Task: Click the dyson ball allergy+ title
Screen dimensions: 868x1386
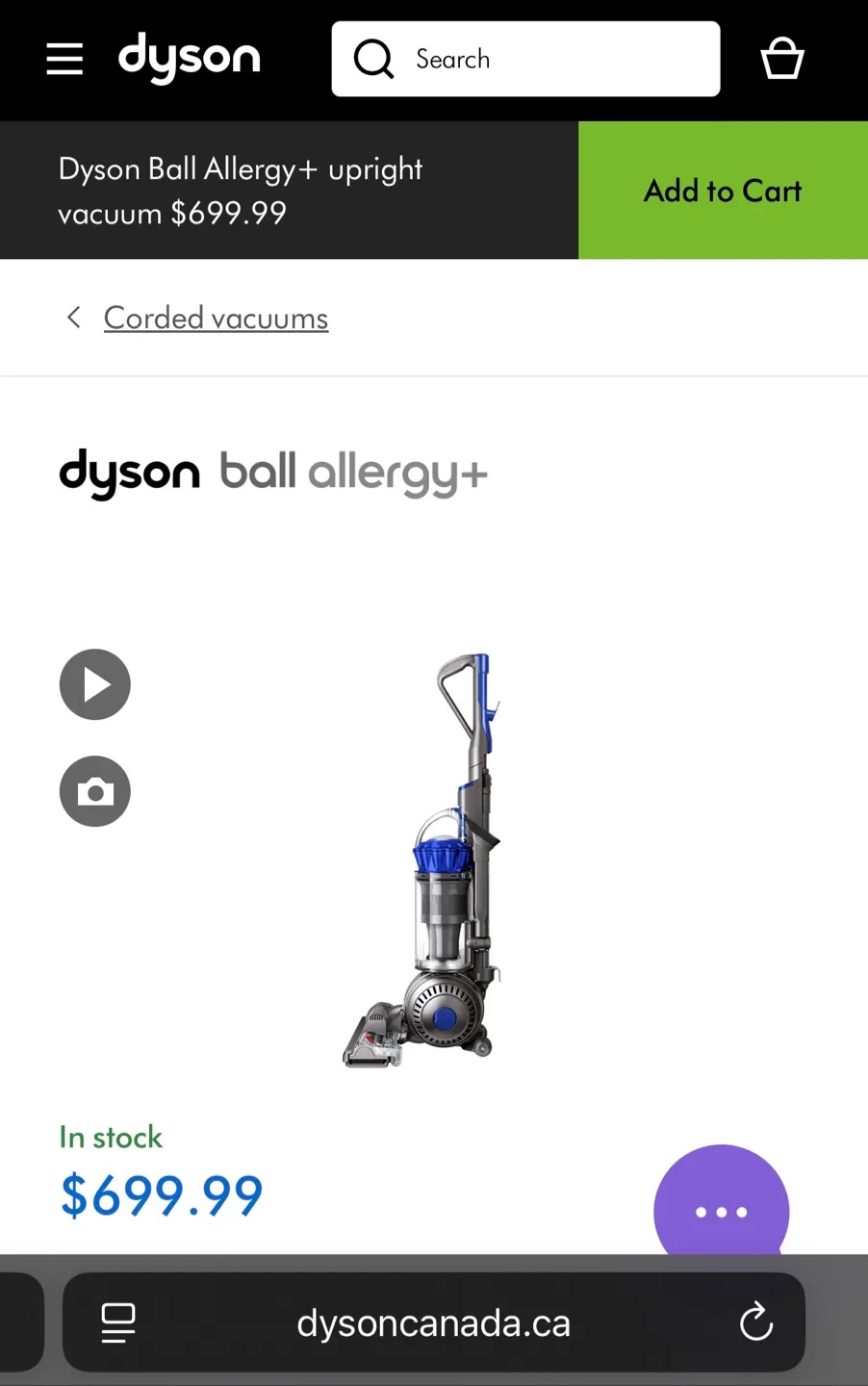Action: (274, 474)
